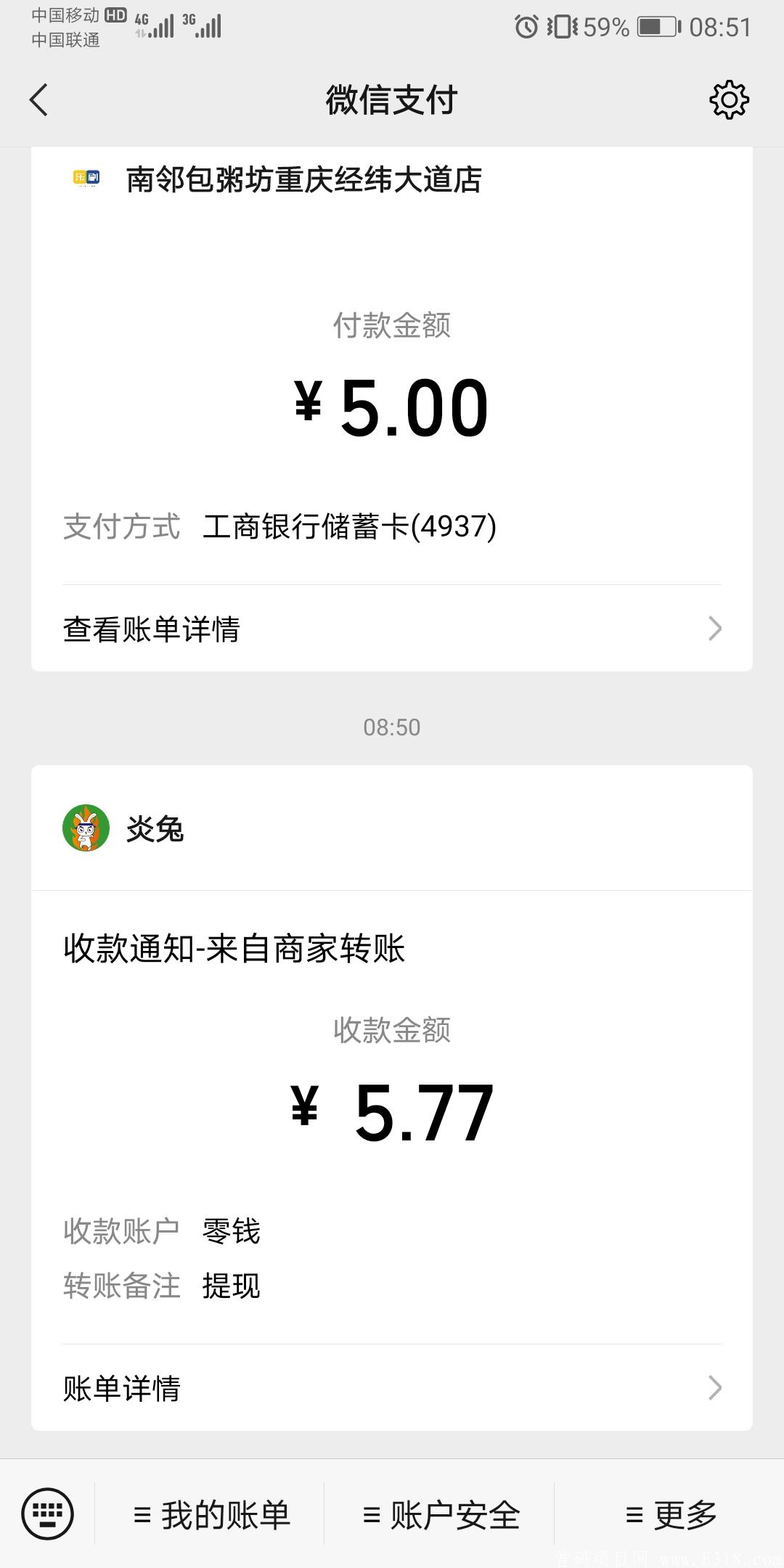This screenshot has height=1568, width=784.
Task: Open 账单详情 for the ¥5.00 payment
Action: [x=392, y=629]
